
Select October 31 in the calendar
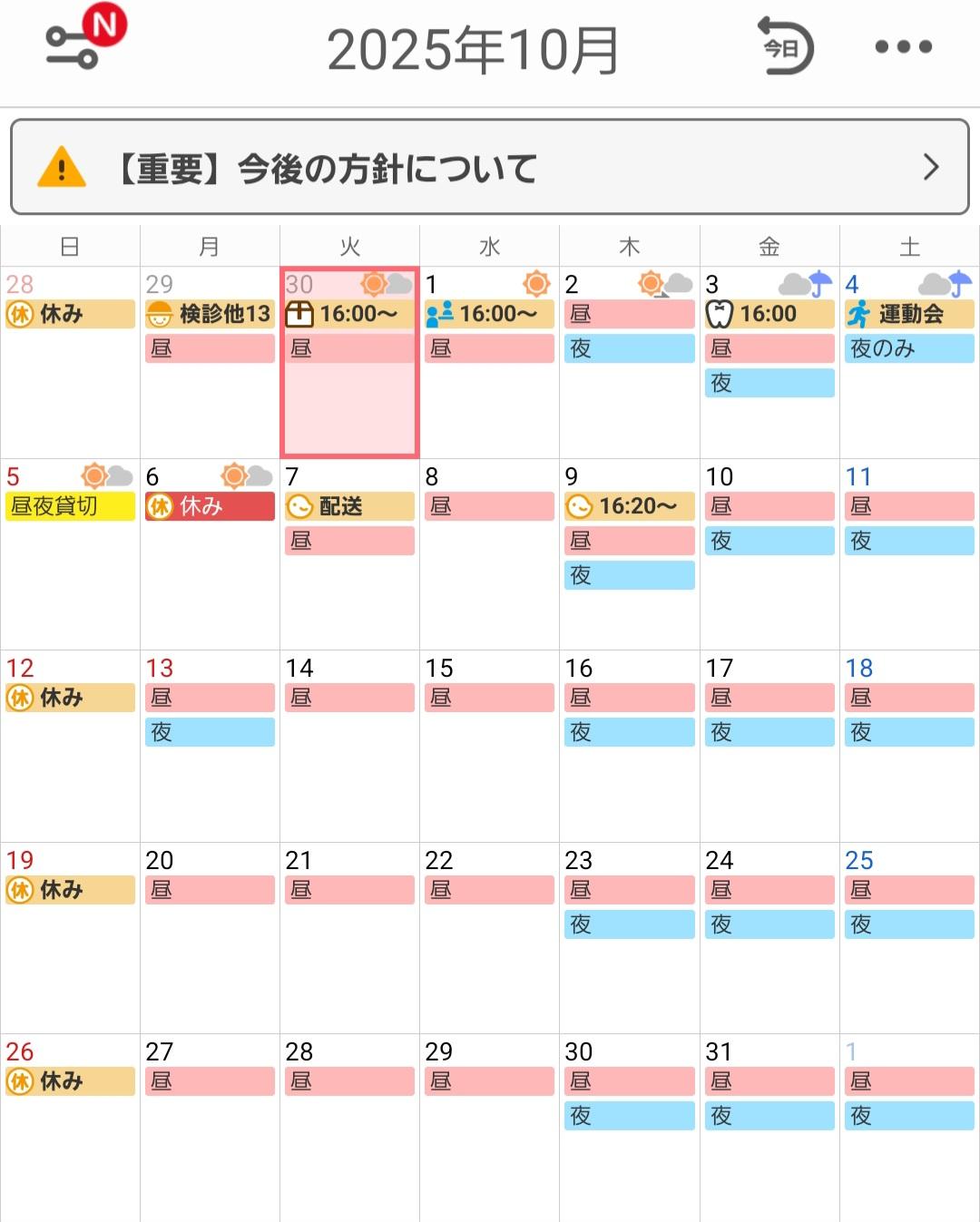point(769,1128)
